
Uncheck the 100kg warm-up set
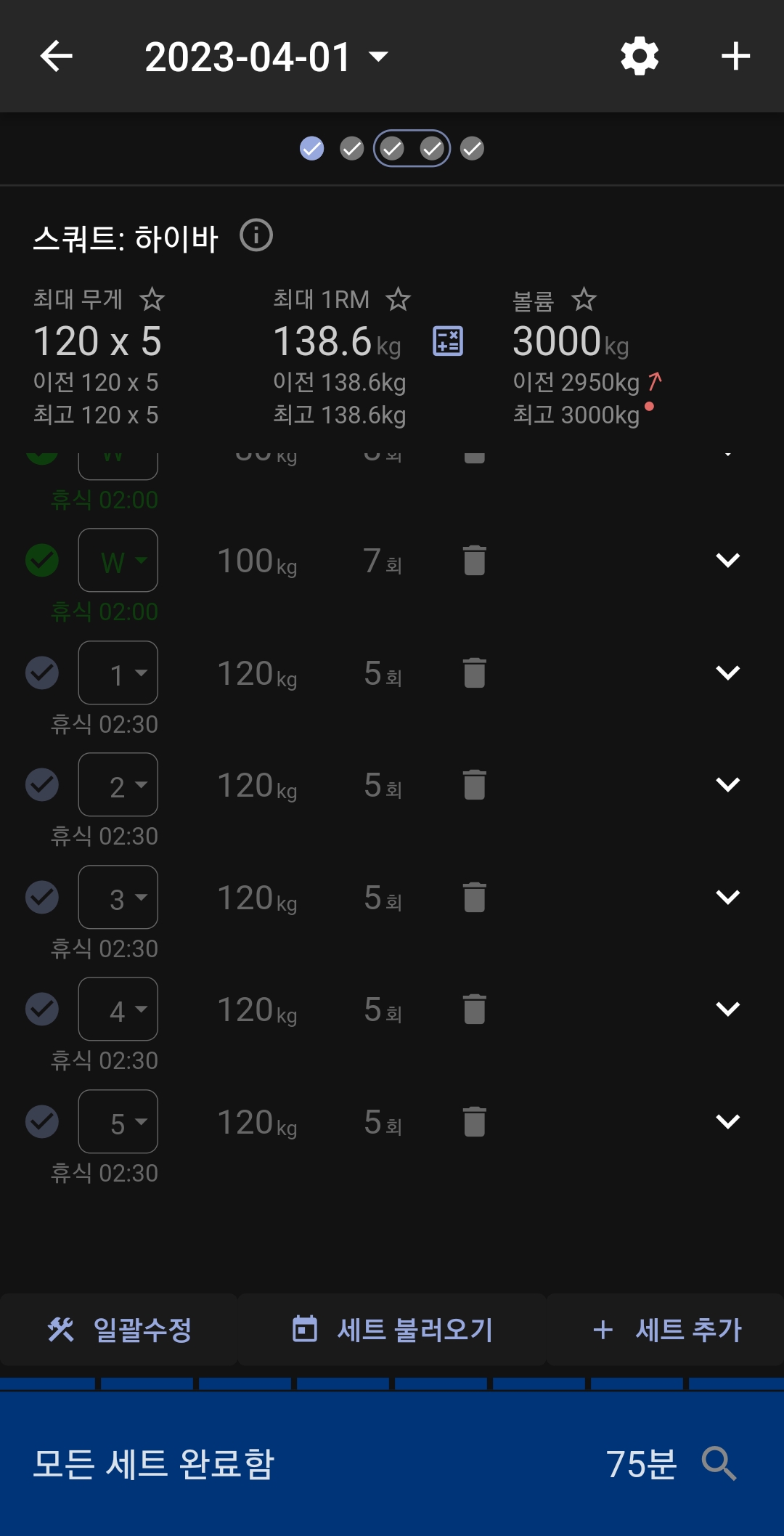tap(42, 561)
